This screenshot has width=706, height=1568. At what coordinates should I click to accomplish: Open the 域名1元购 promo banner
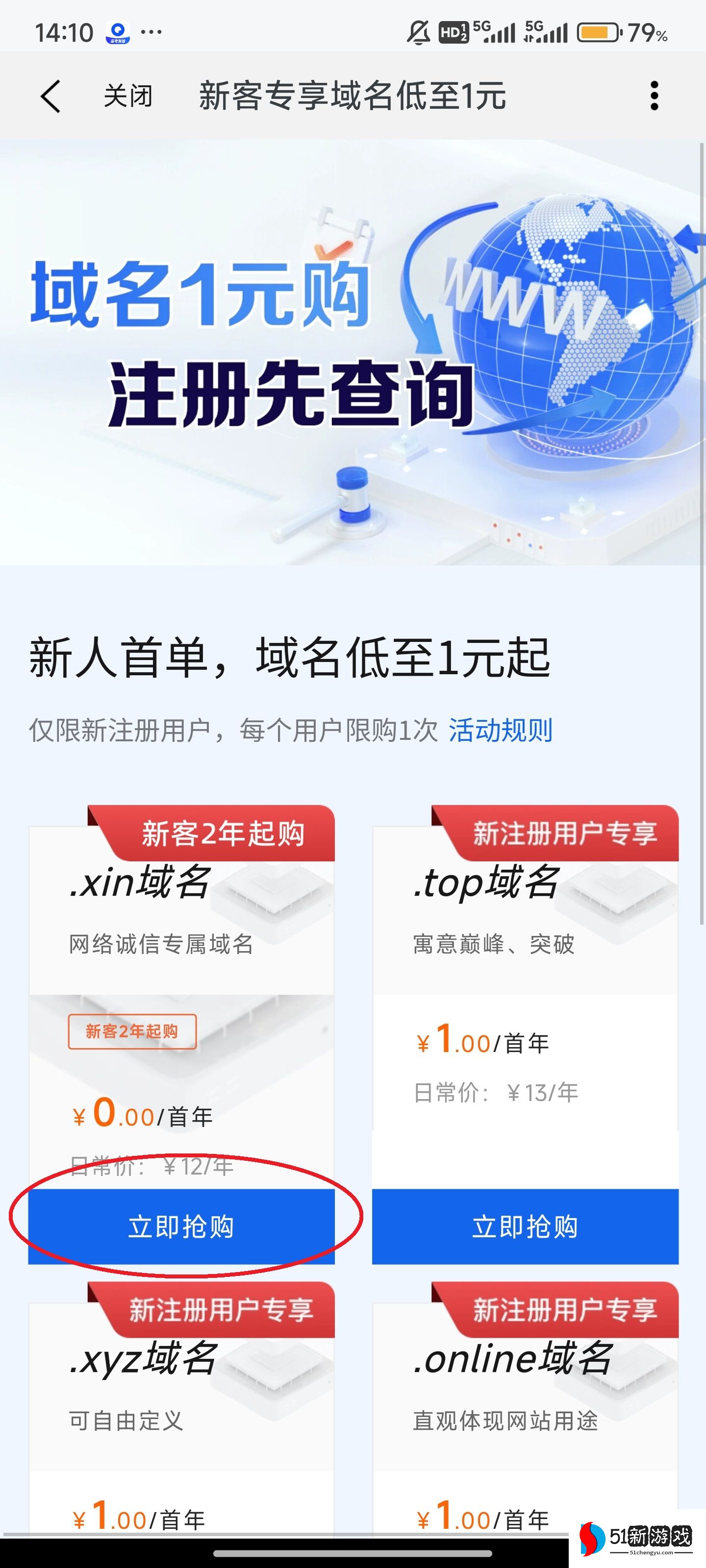click(x=353, y=353)
